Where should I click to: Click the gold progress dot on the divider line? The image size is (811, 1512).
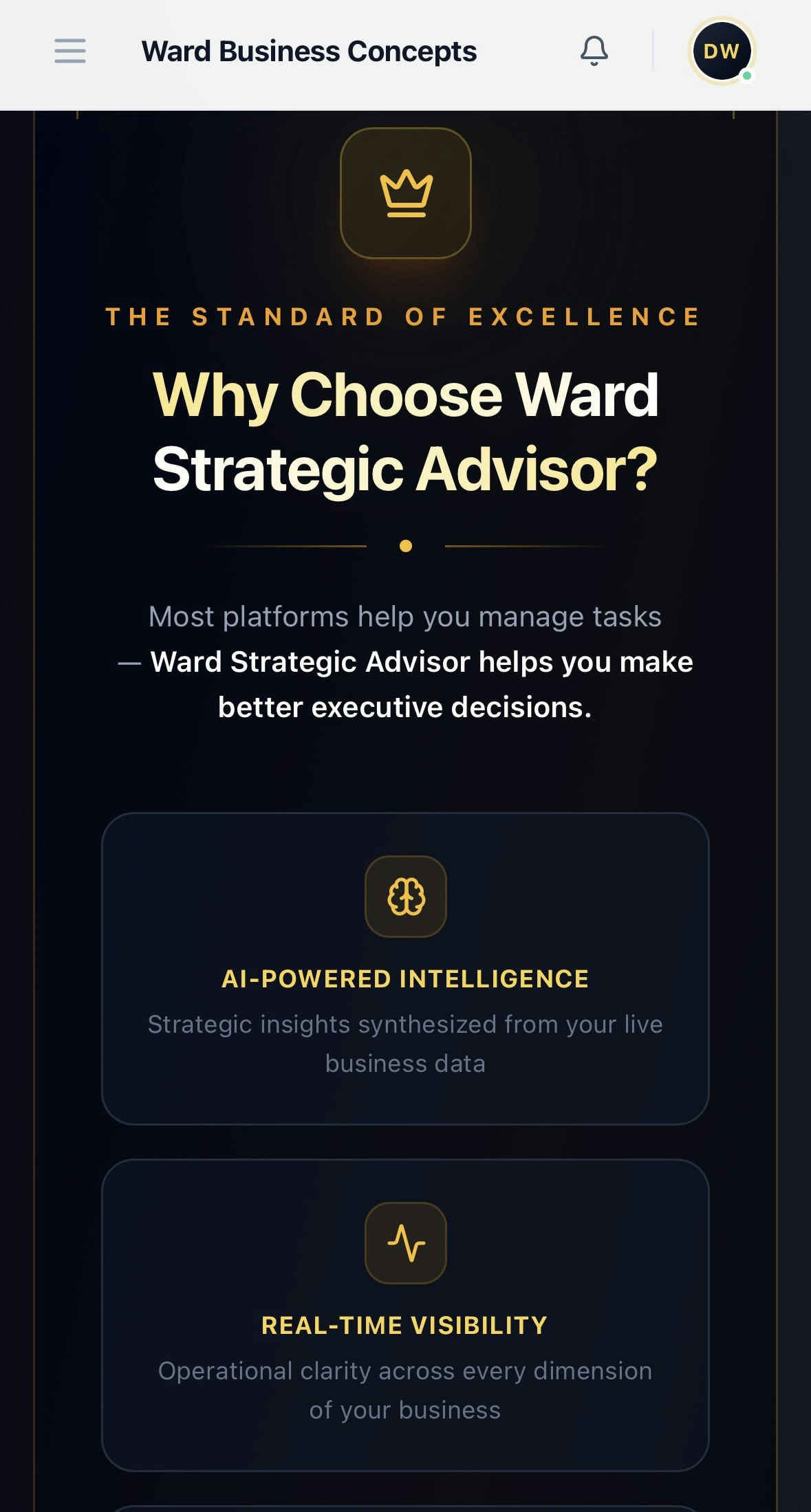(405, 547)
